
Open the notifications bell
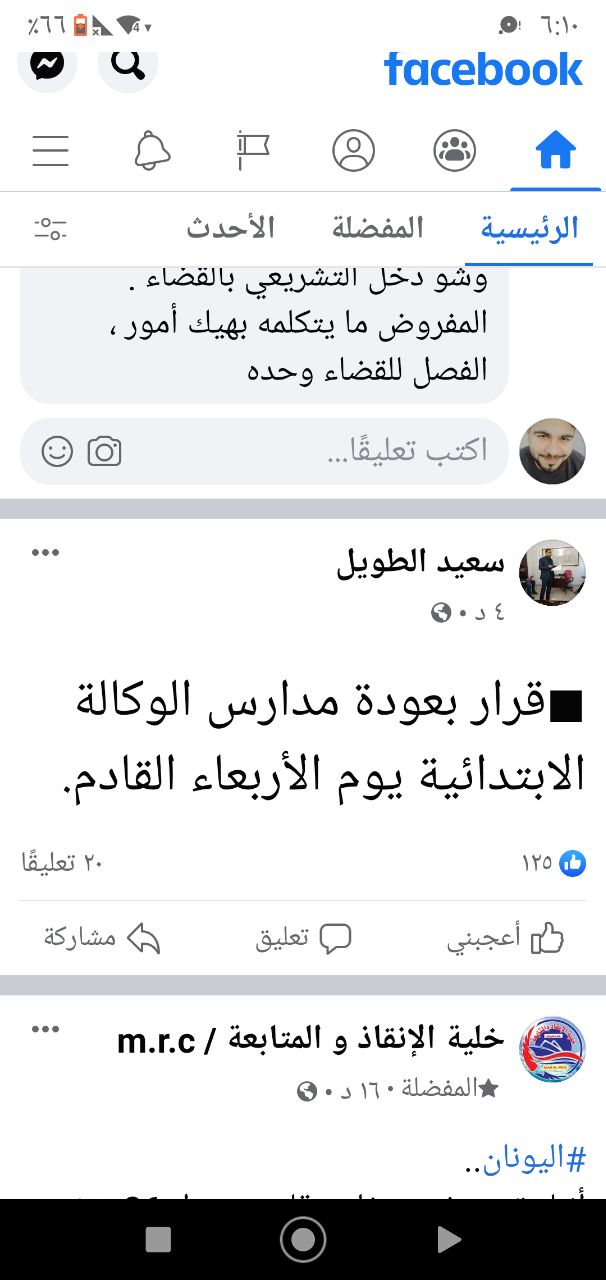152,151
